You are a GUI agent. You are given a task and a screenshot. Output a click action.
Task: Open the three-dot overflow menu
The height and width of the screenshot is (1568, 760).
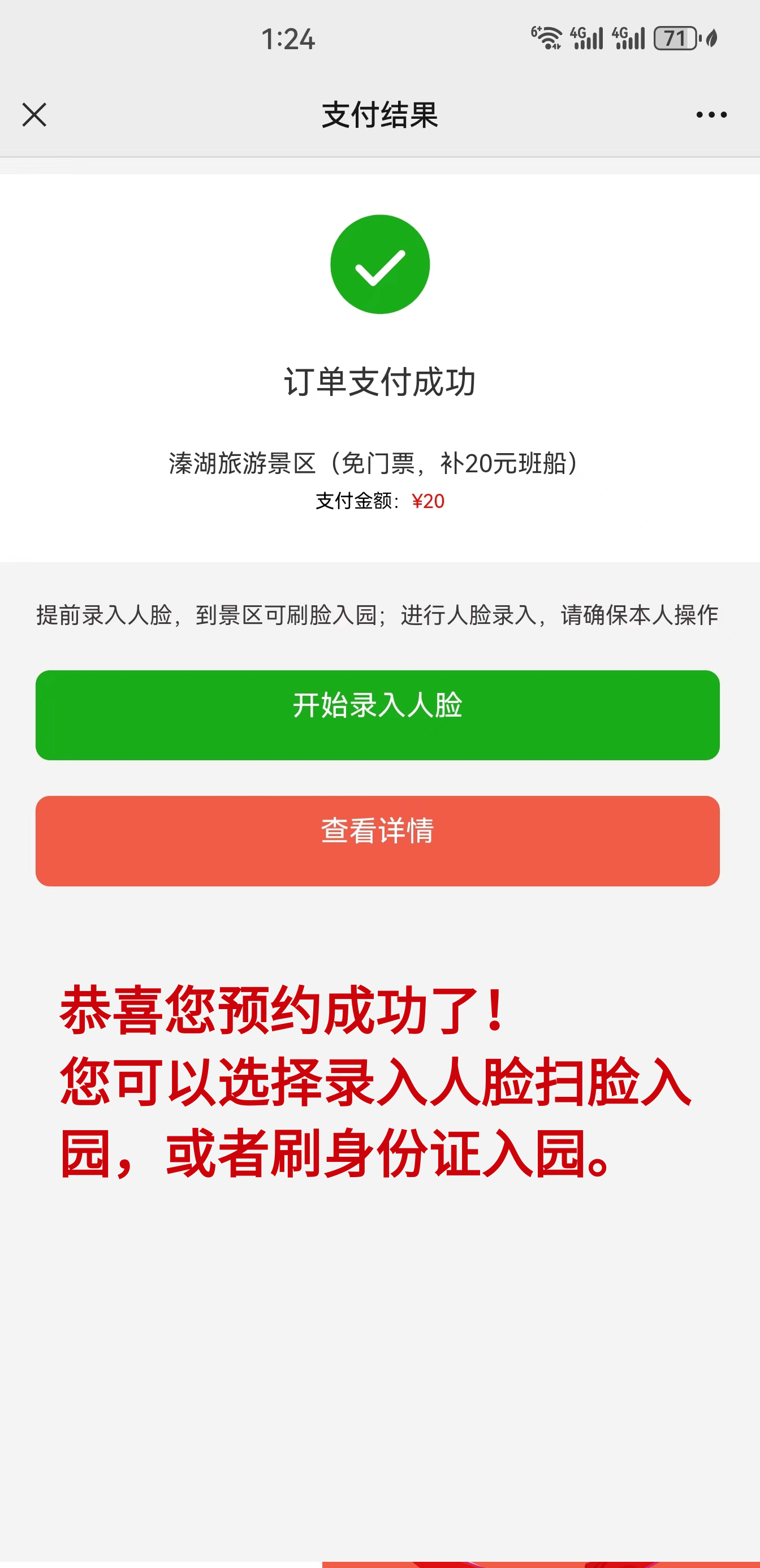coord(711,114)
